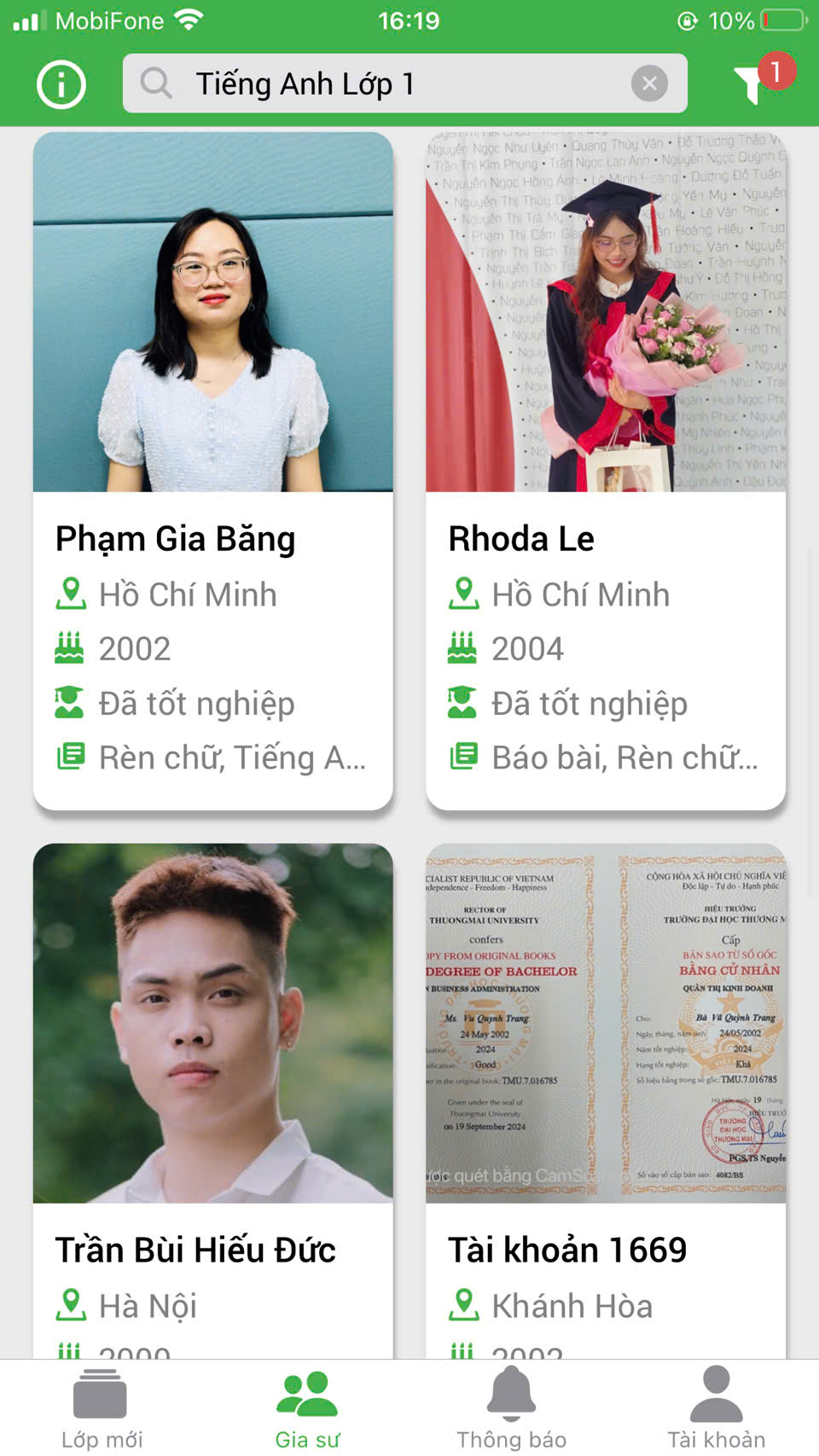This screenshot has height=1456, width=819.
Task: Switch to the Tài khoản tab
Action: coord(717,1409)
